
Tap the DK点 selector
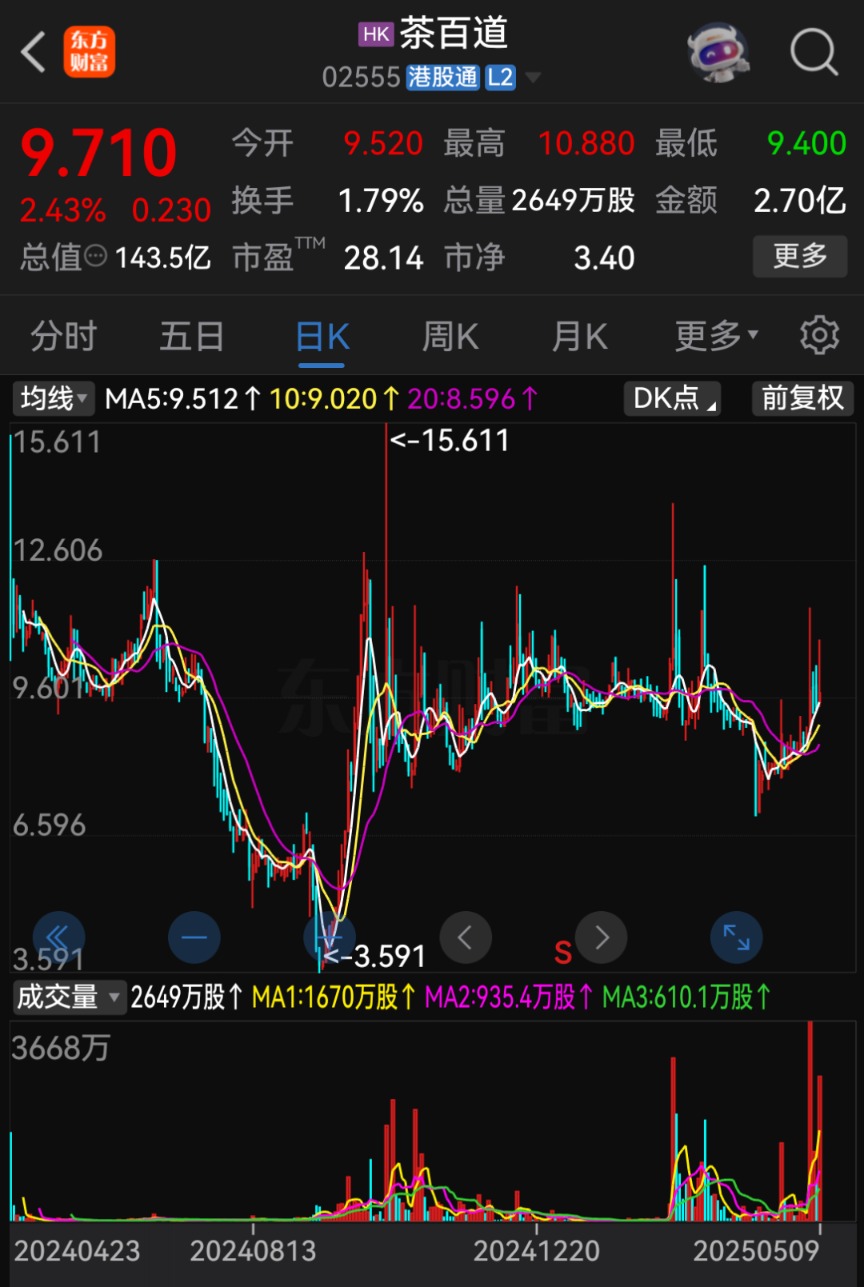[x=672, y=399]
